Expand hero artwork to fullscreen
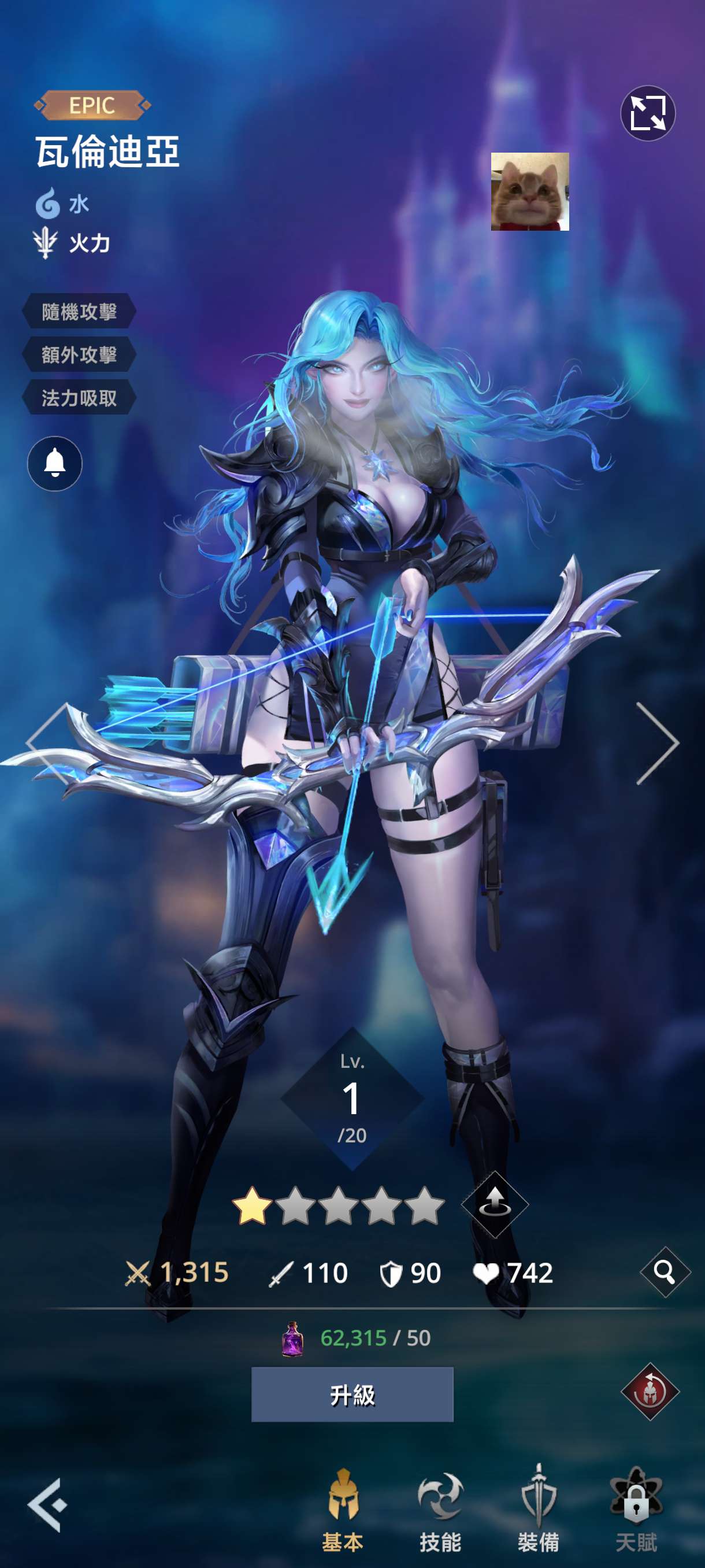Image resolution: width=705 pixels, height=1568 pixels. [x=647, y=113]
